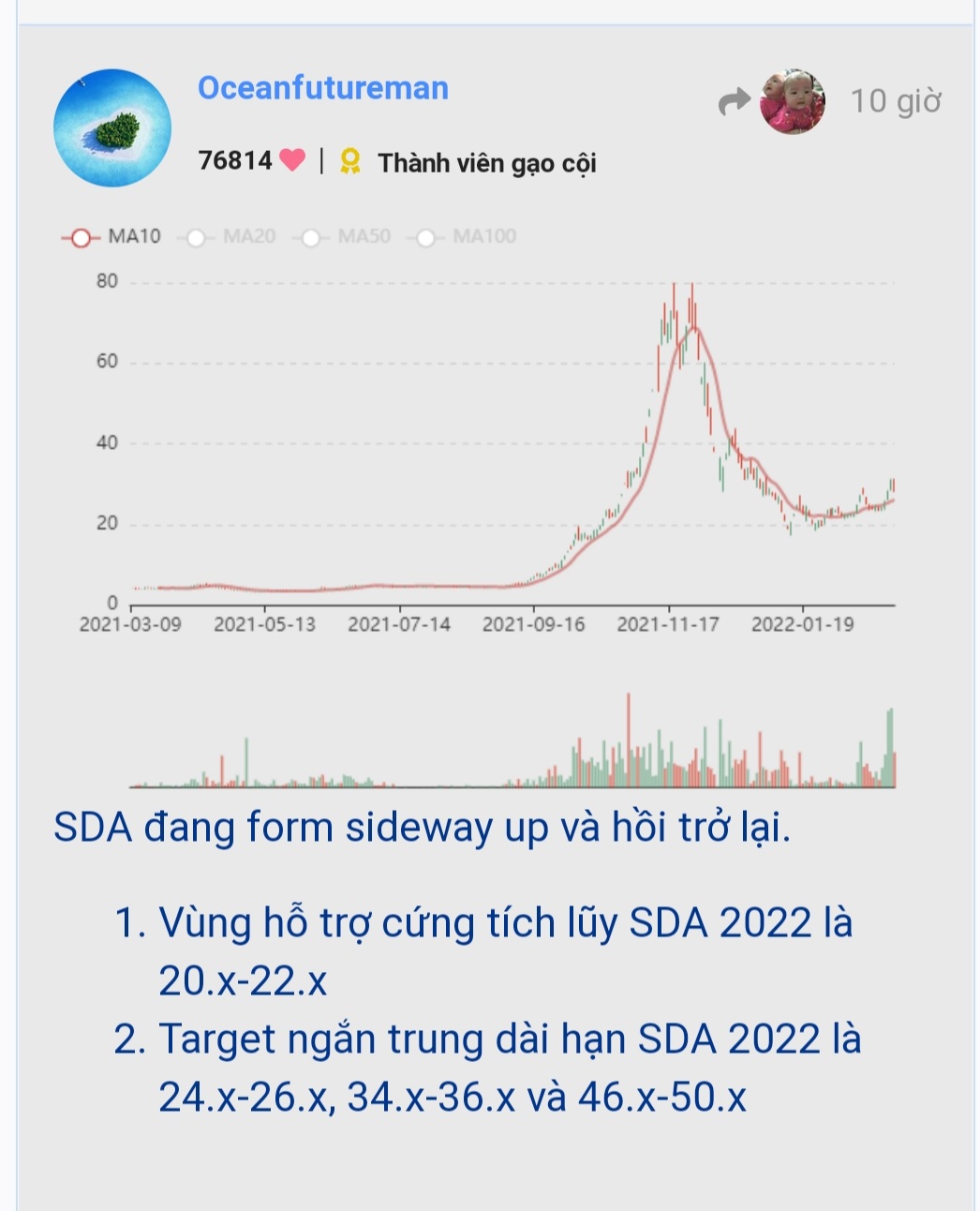
Task: Tap the grey reply arrow icon
Action: [734, 101]
